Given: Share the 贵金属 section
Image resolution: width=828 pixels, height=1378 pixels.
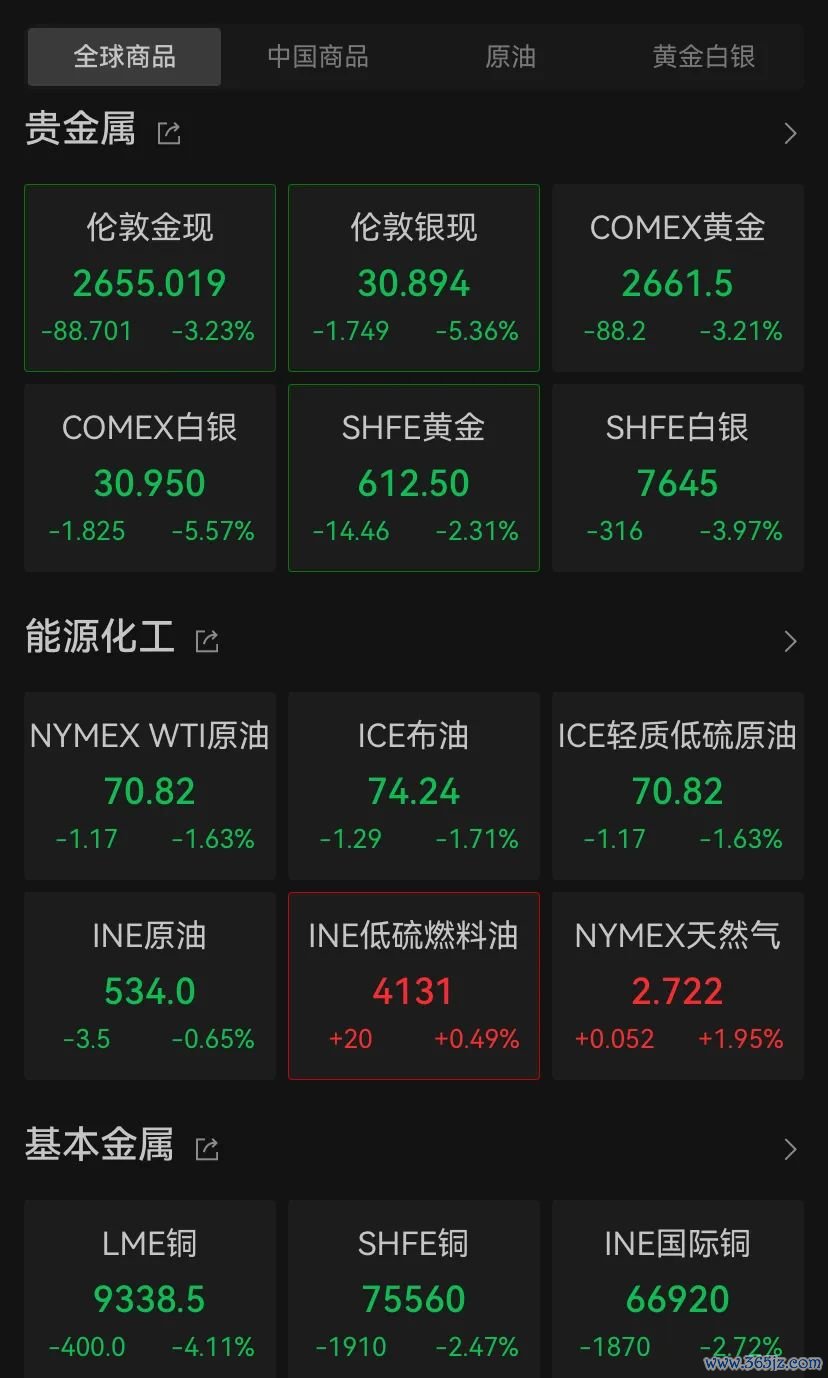Looking at the screenshot, I should click(169, 133).
